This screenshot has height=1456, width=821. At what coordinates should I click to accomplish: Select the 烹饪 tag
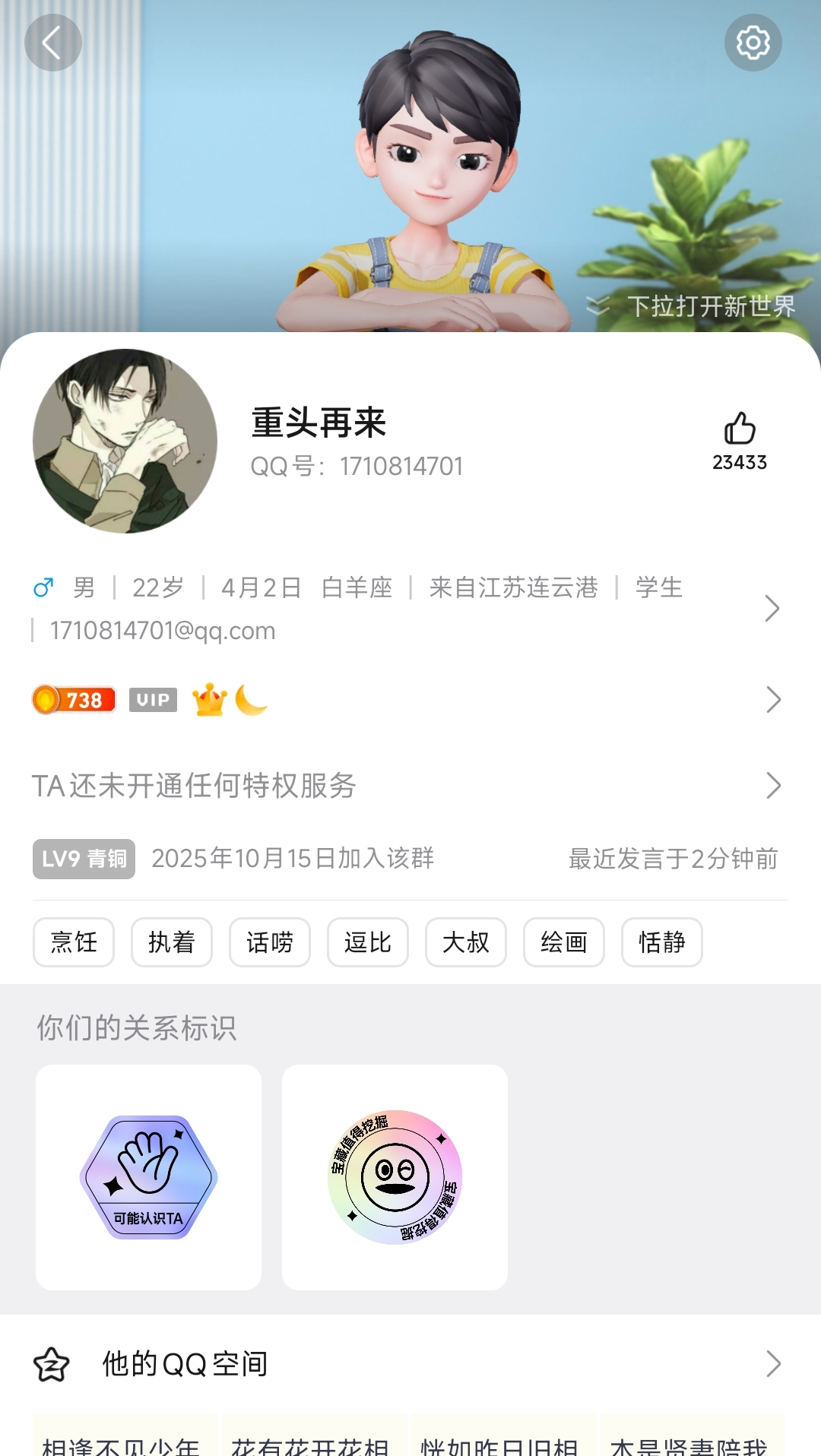(x=74, y=942)
